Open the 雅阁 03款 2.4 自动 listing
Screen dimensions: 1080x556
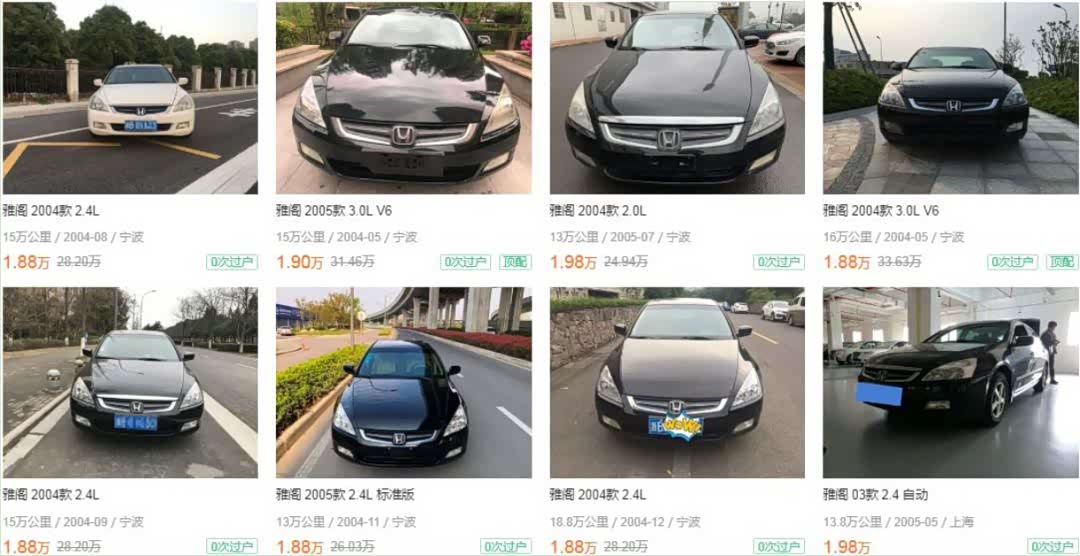(x=875, y=495)
